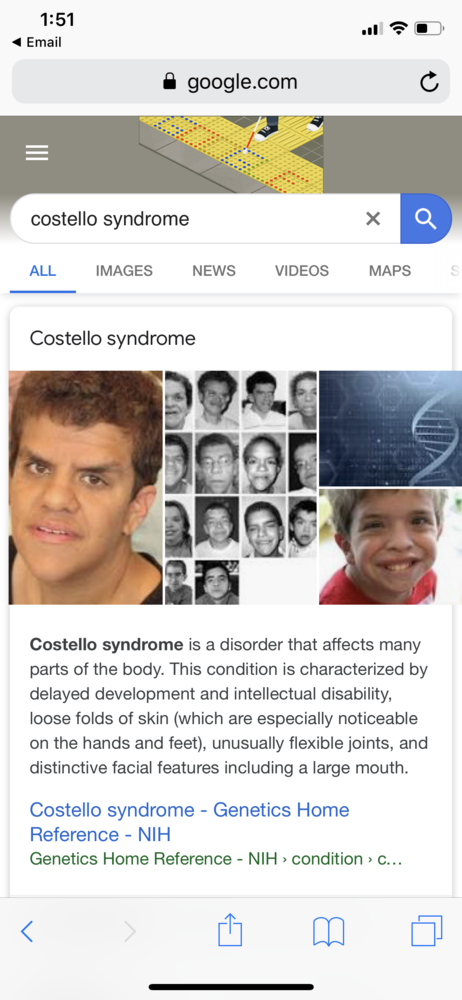Switch to the Maps tab
Viewport: 462px width, 1000px height.
tap(390, 271)
